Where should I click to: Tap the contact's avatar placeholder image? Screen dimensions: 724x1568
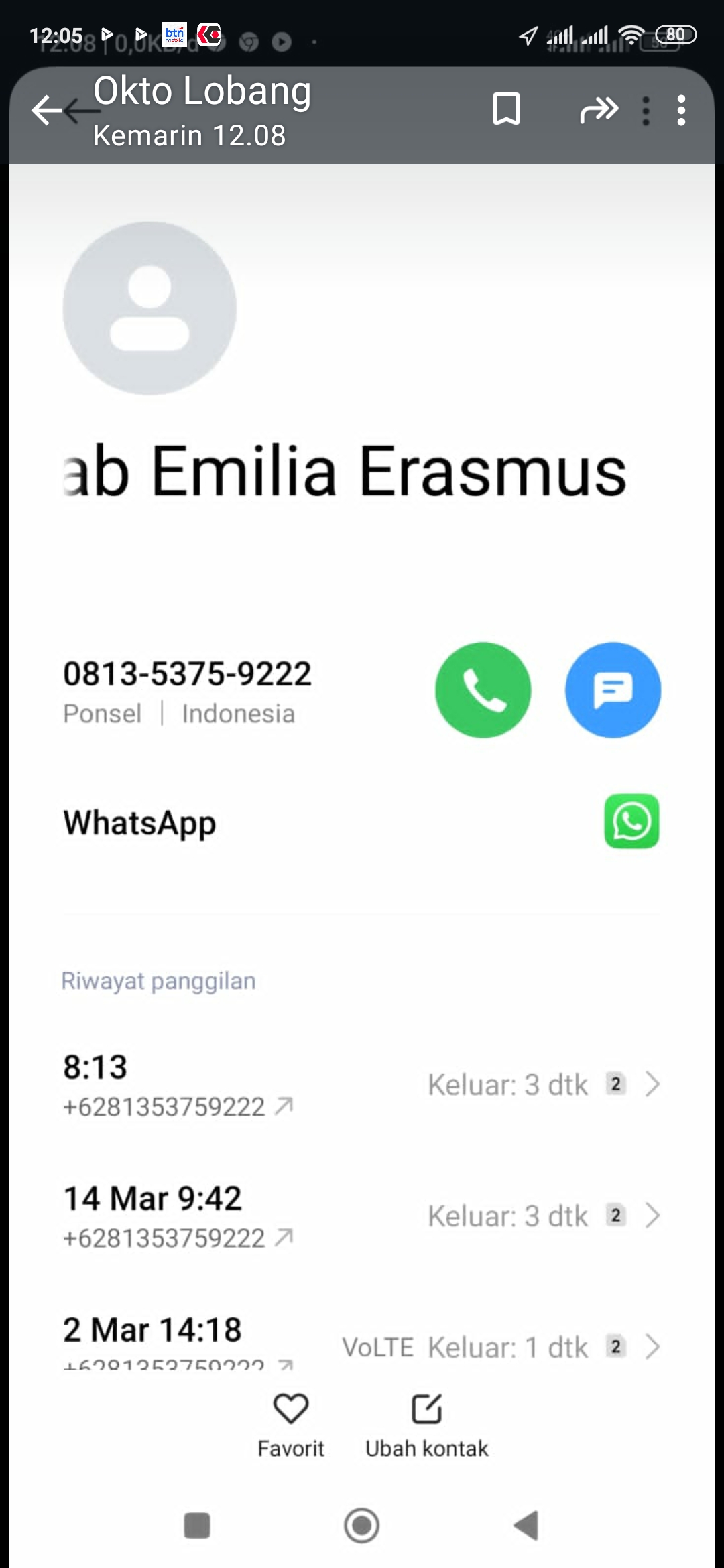pyautogui.click(x=149, y=306)
